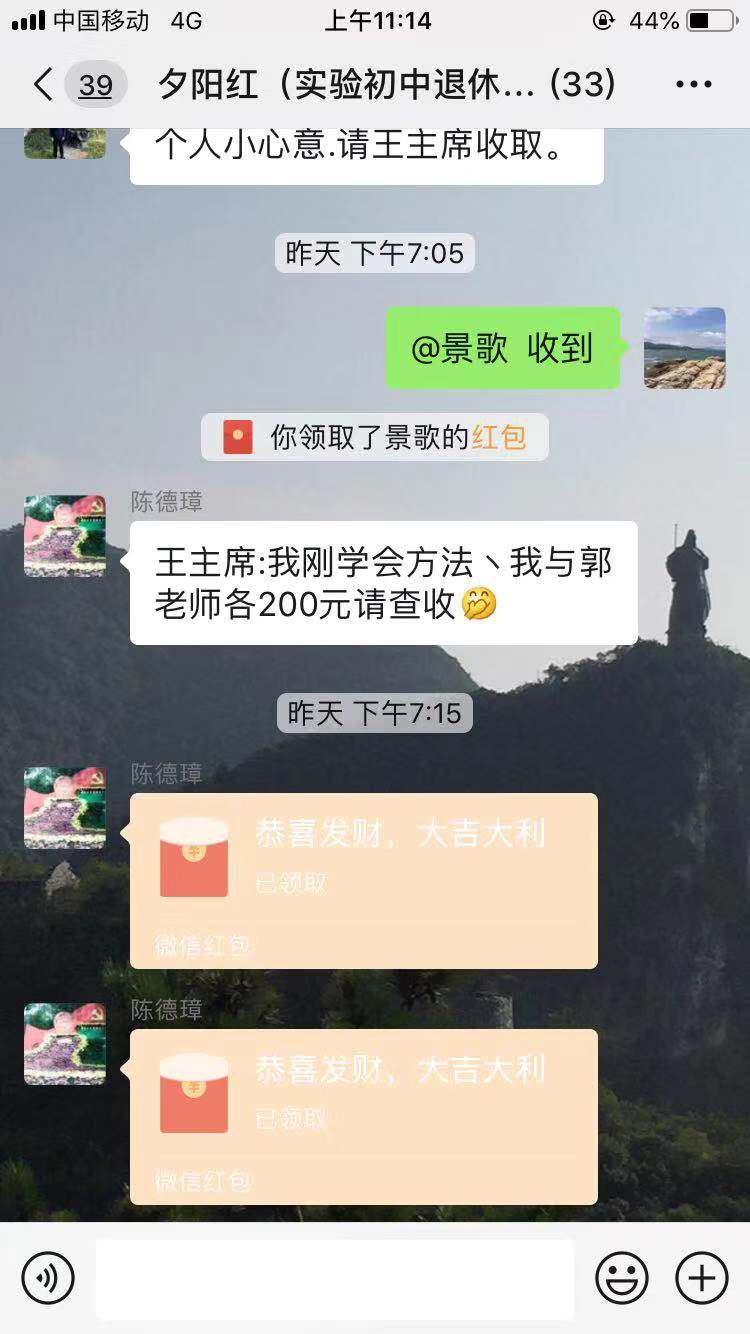Open my own avatar beside 收到 message
Viewport: 750px width, 1334px height.
[685, 348]
